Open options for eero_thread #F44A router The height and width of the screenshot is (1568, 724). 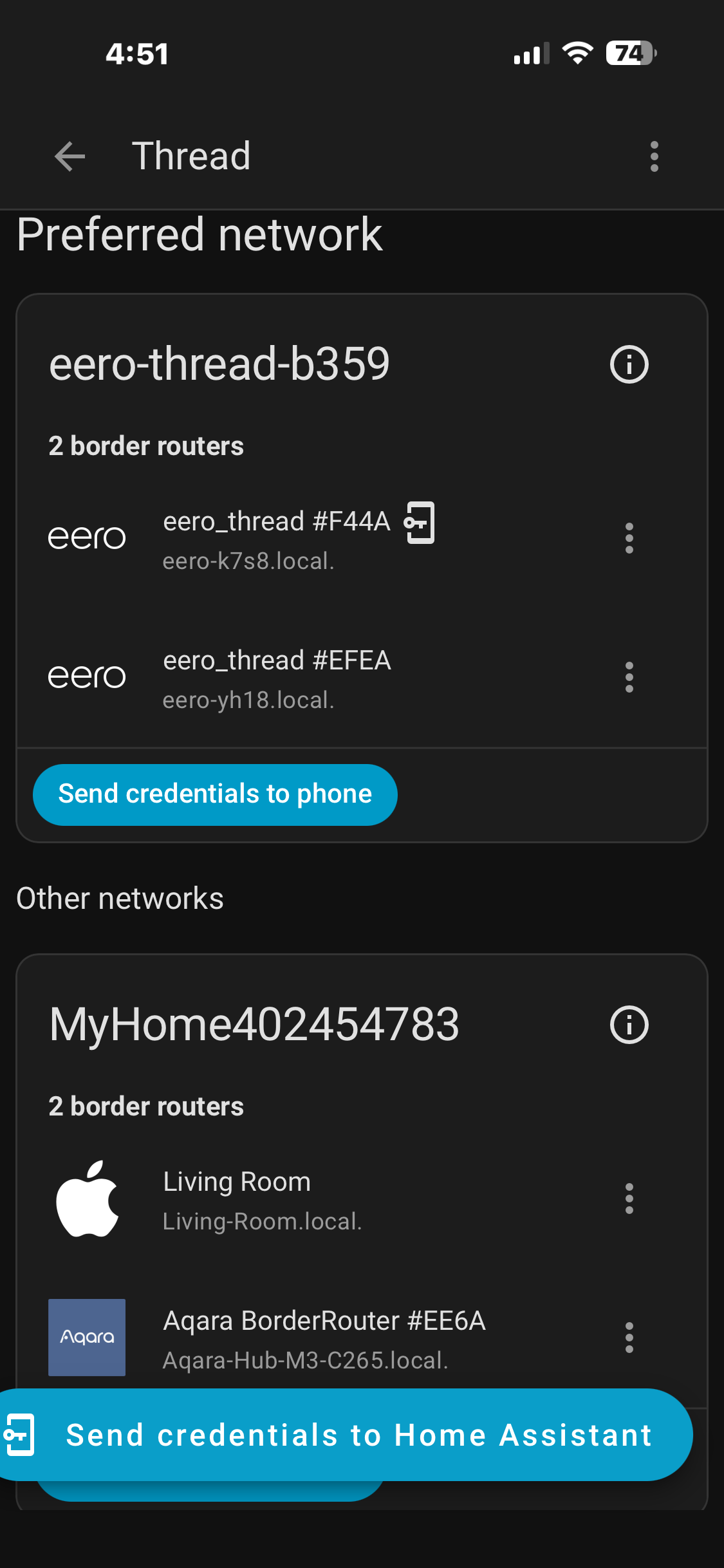click(x=629, y=538)
